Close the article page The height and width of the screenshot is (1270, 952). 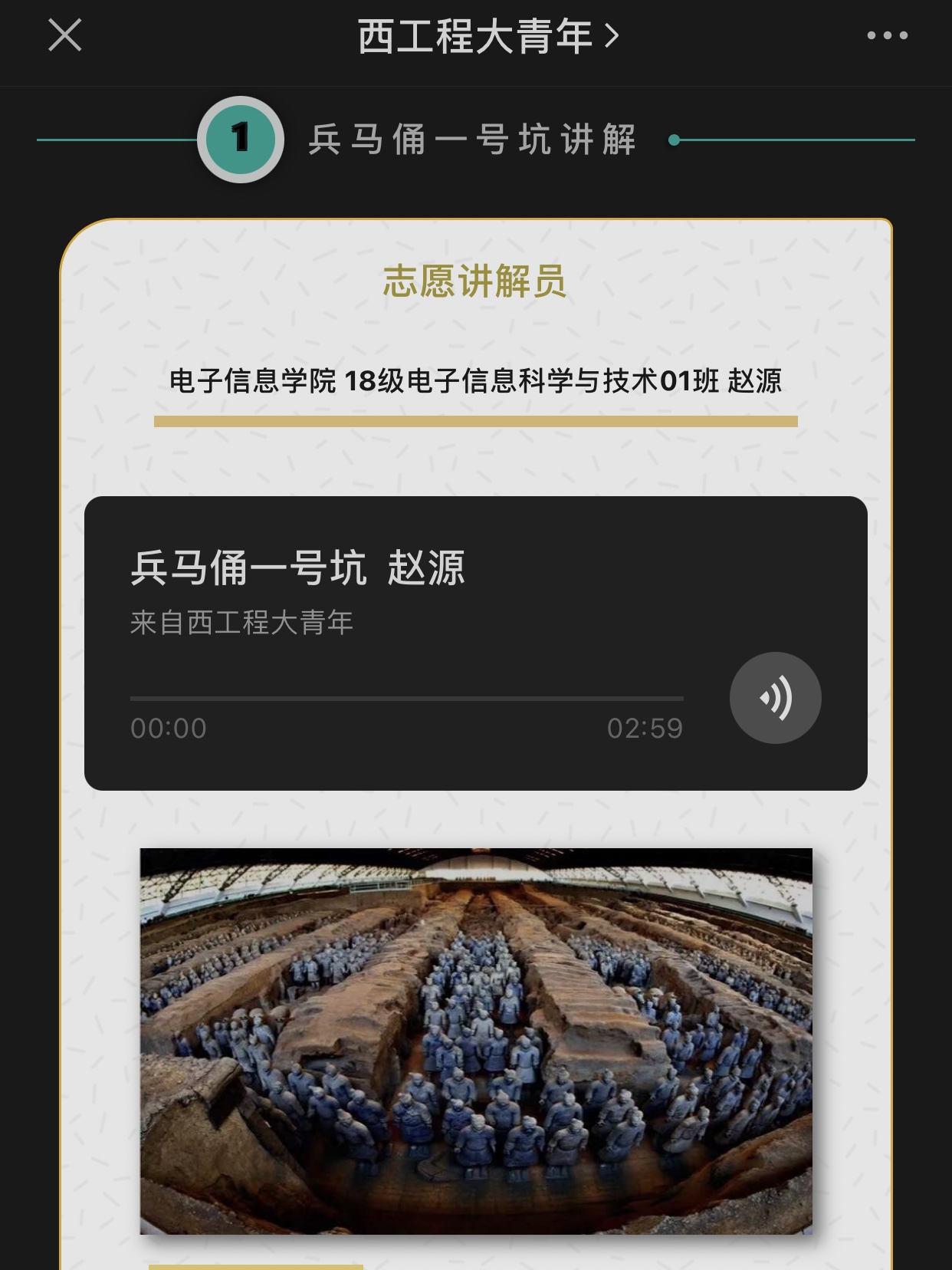pyautogui.click(x=64, y=35)
